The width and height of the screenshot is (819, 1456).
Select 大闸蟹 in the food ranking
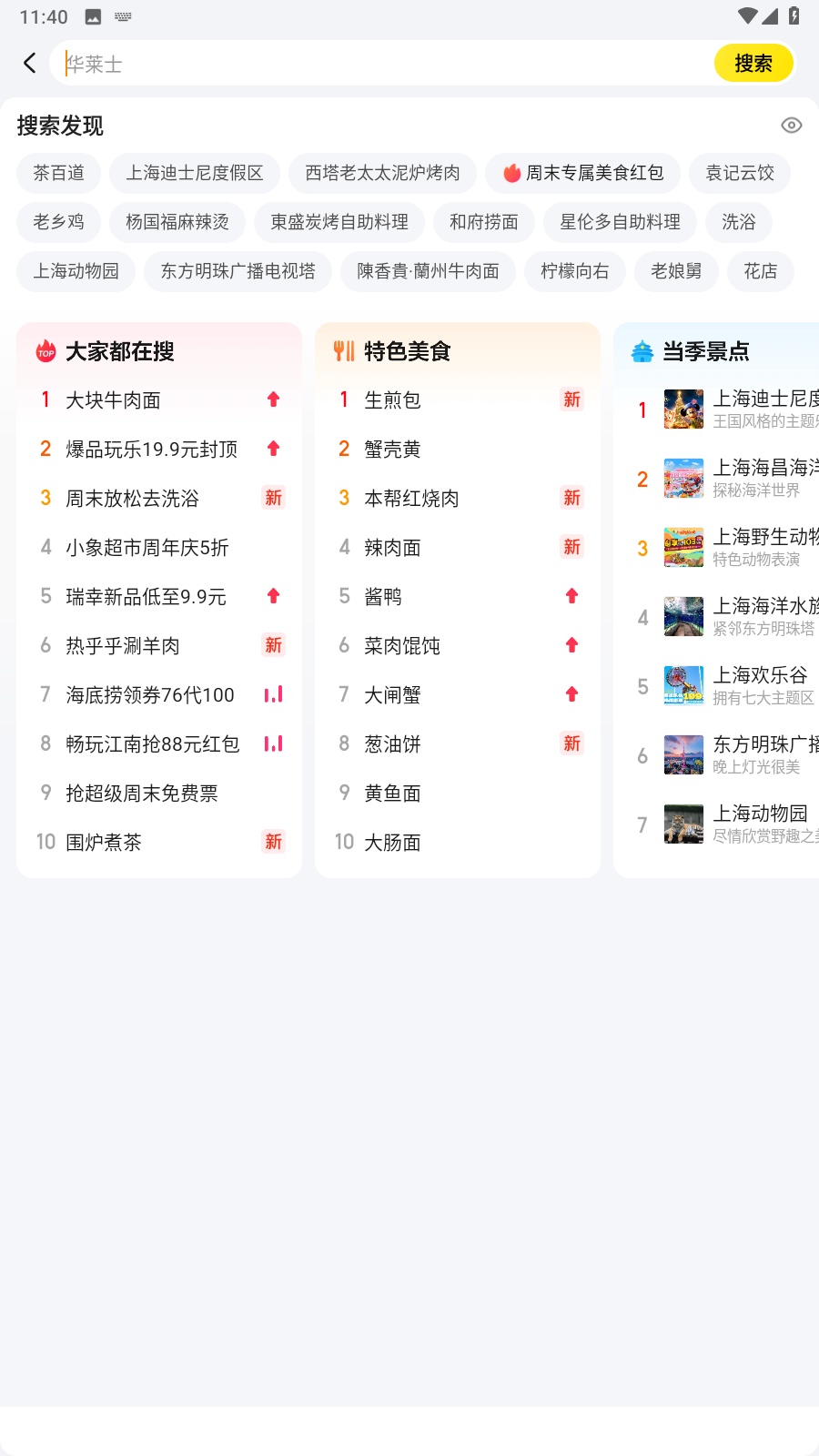[x=392, y=695]
